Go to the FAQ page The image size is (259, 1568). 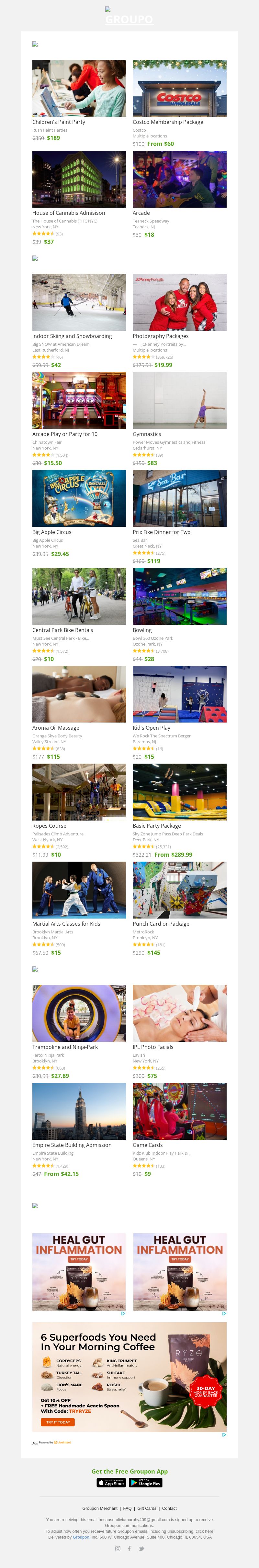click(127, 1508)
